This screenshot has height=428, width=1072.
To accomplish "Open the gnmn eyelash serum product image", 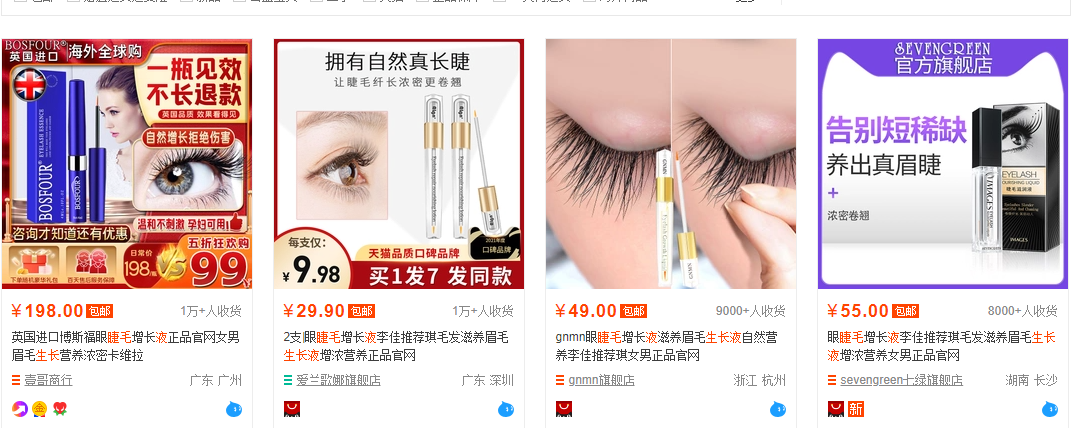I will pos(671,164).
